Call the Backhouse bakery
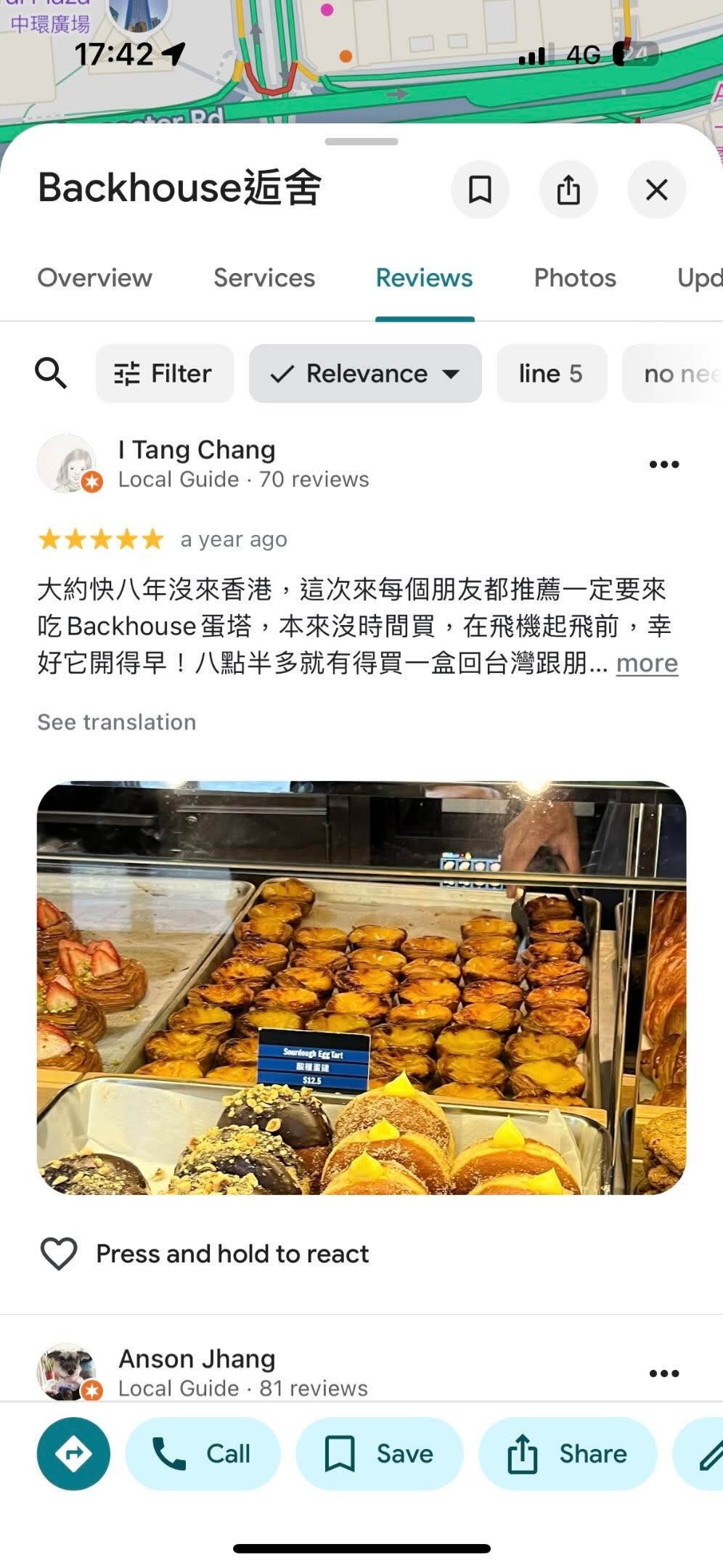Image resolution: width=723 pixels, height=1568 pixels. tap(203, 1454)
